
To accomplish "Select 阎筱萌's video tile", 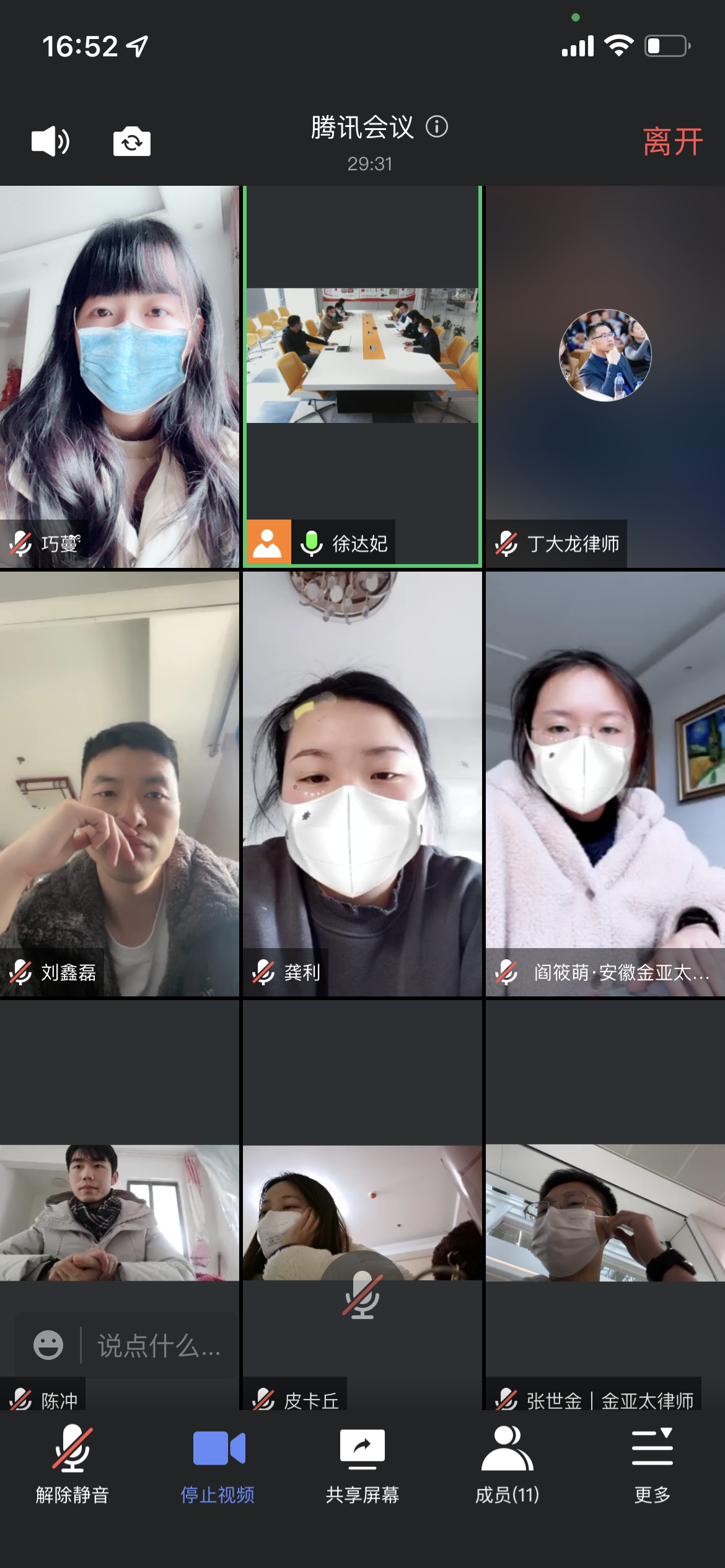I will click(605, 783).
